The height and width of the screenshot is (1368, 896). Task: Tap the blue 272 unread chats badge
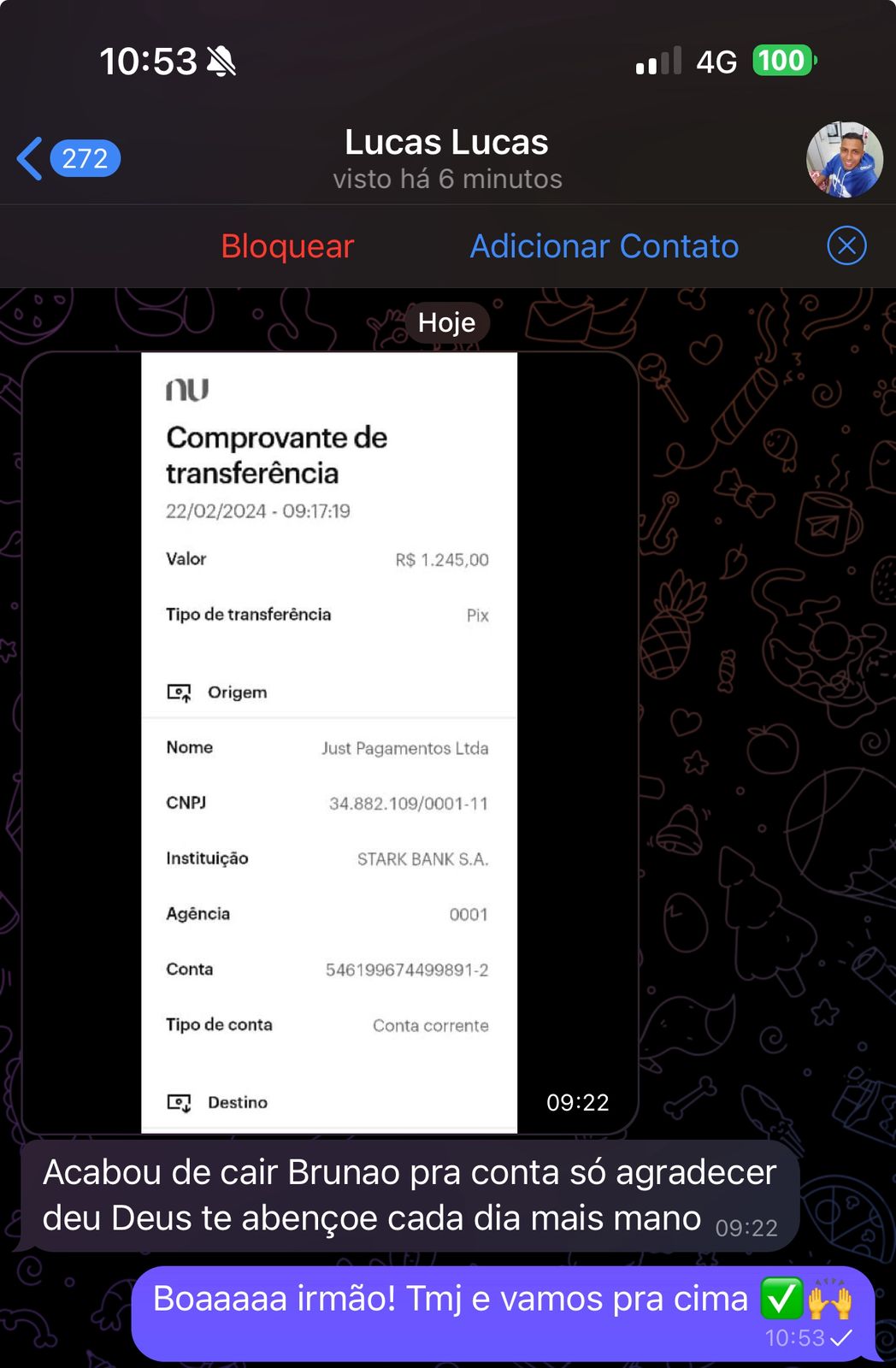coord(85,158)
